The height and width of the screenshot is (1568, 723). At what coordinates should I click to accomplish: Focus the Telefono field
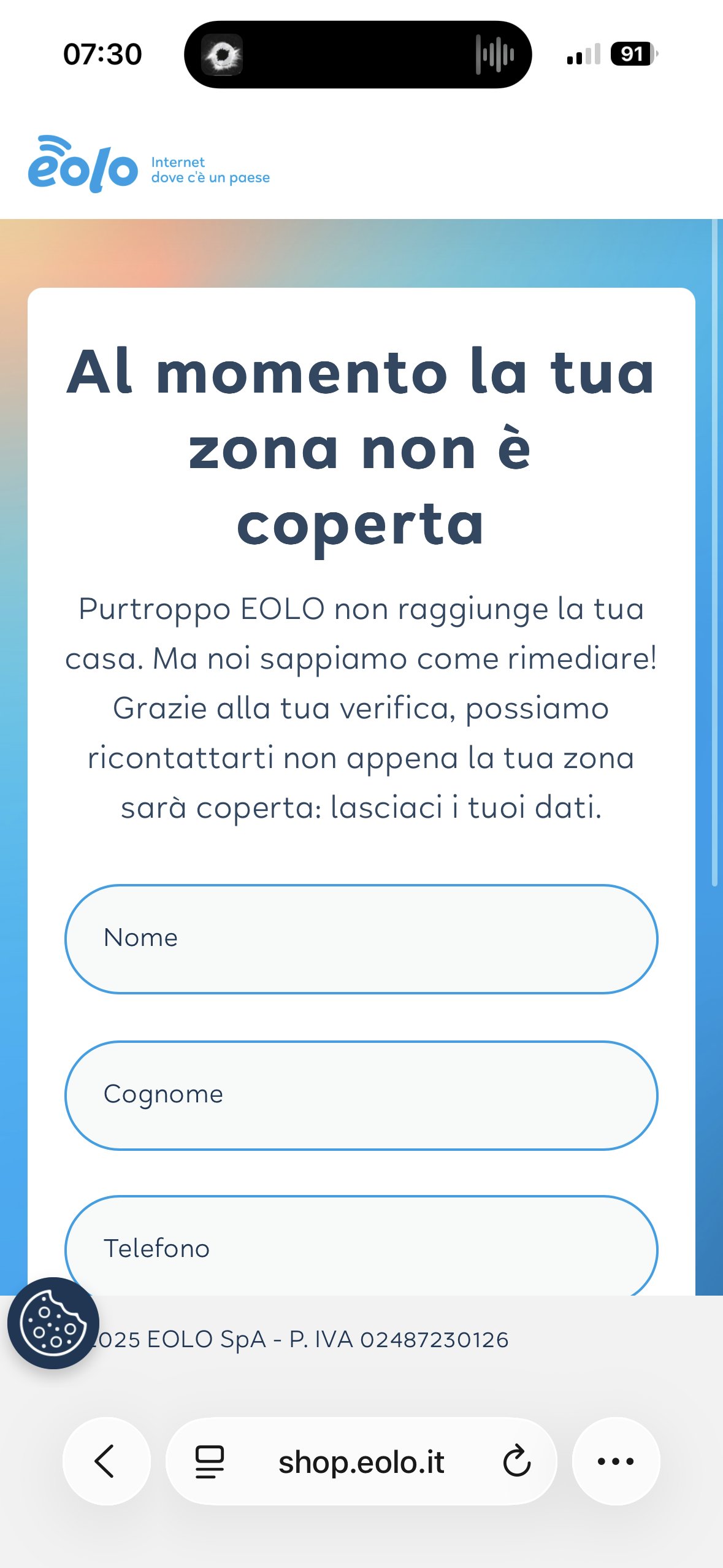[x=361, y=1248]
